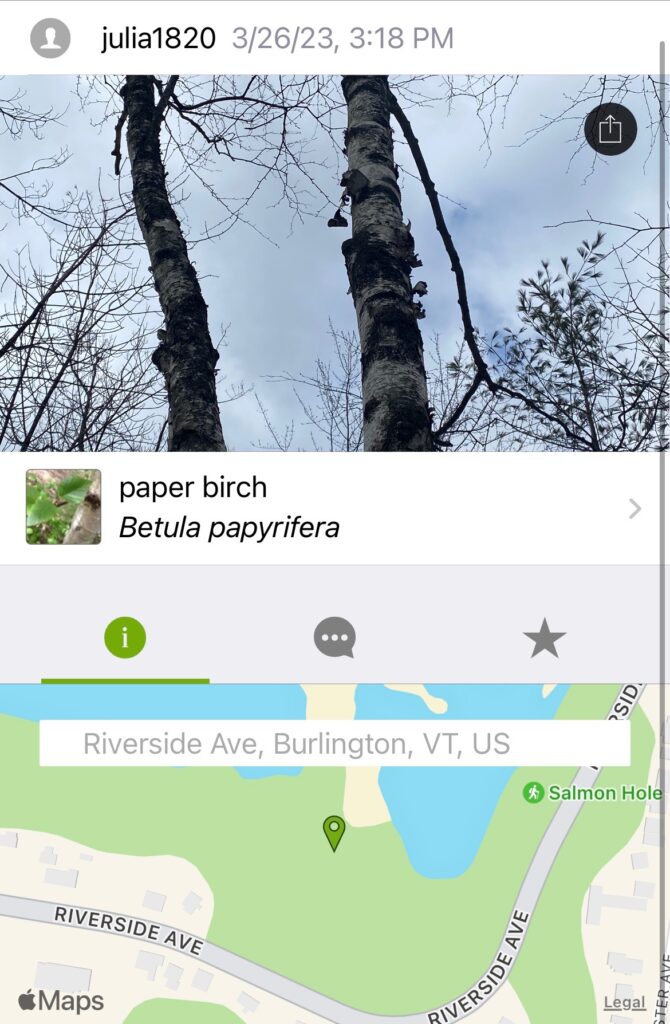The image size is (670, 1024).
Task: Tap Salmon Hole point of interest
Action: pos(593,793)
